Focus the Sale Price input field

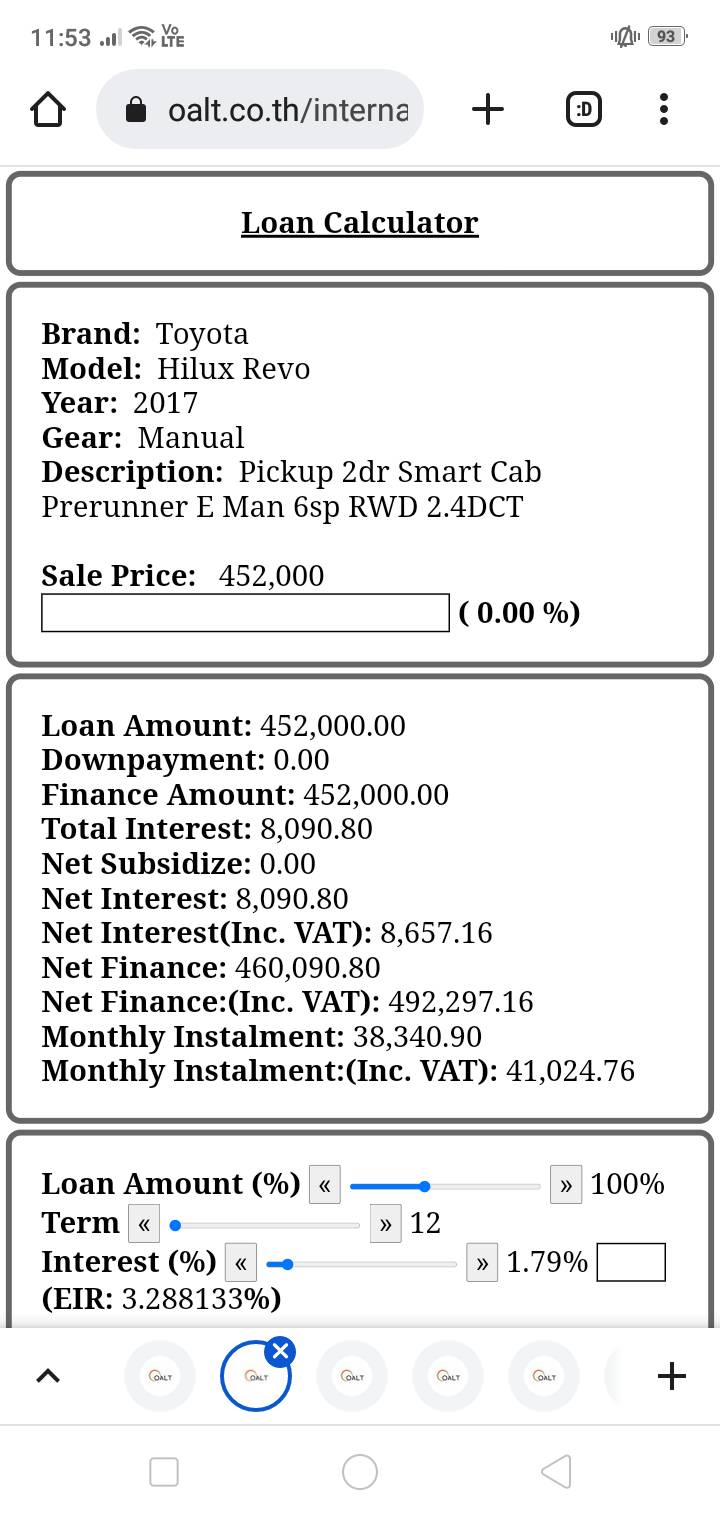tap(245, 613)
